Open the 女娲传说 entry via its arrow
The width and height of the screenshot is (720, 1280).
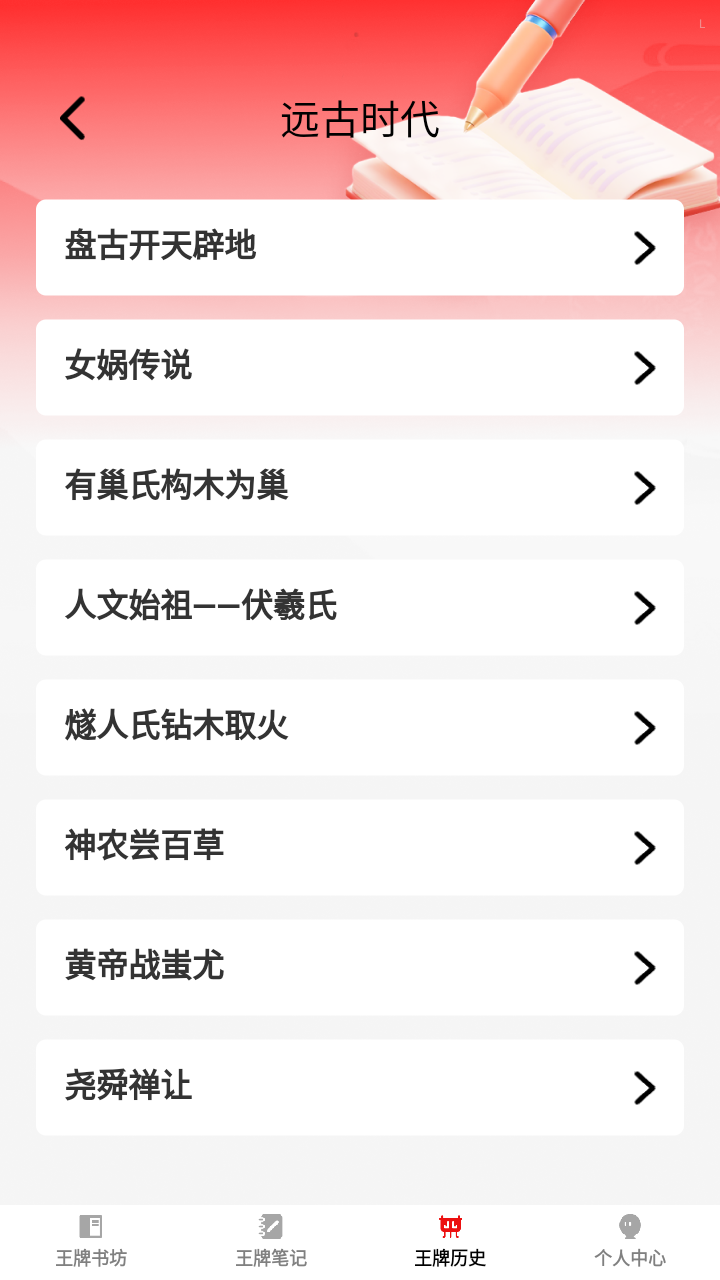(x=645, y=367)
